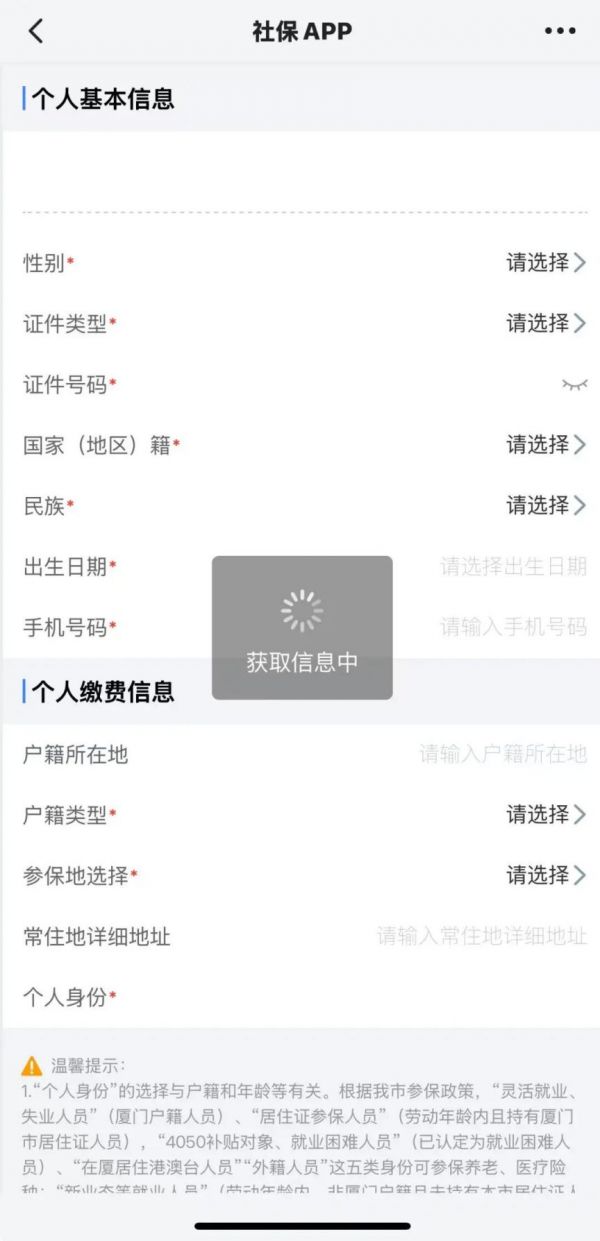Tap the 手机号码 phone number field
The width and height of the screenshot is (600, 1241).
click(513, 627)
